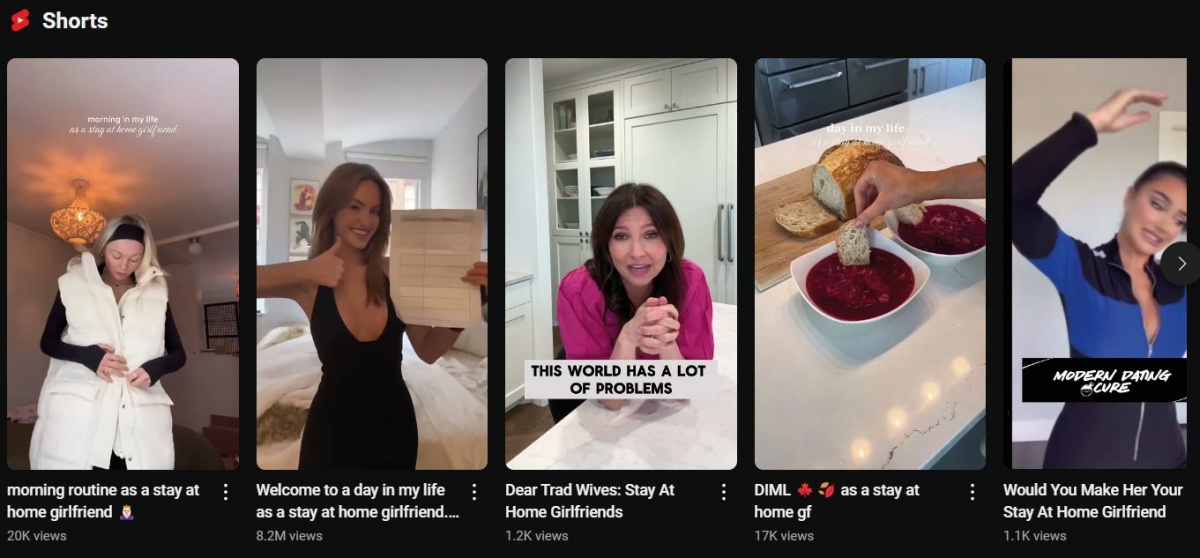Open the options menu for the 'Dear Trad Wives' short

(723, 492)
